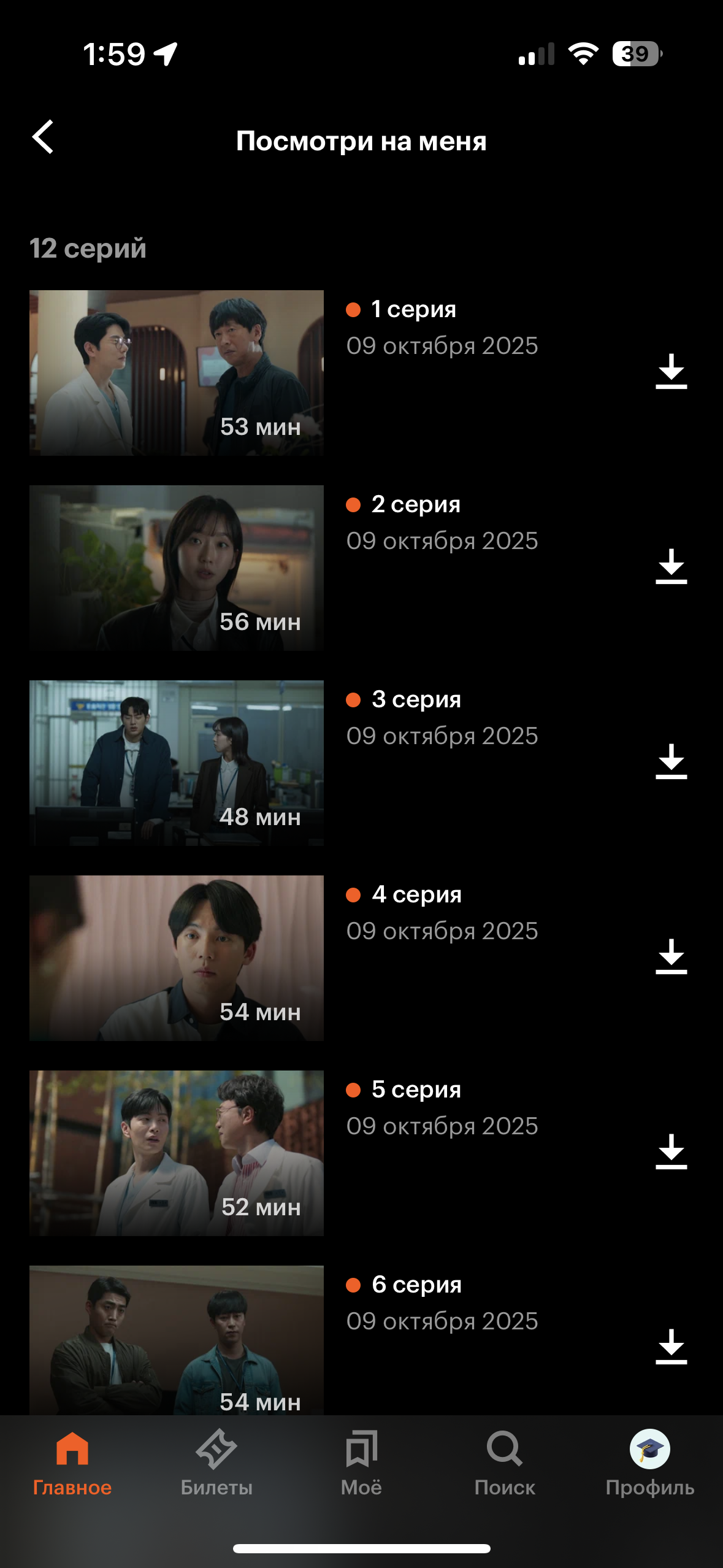The image size is (723, 1568).
Task: Go back from Посмотри на меня
Action: 43,137
